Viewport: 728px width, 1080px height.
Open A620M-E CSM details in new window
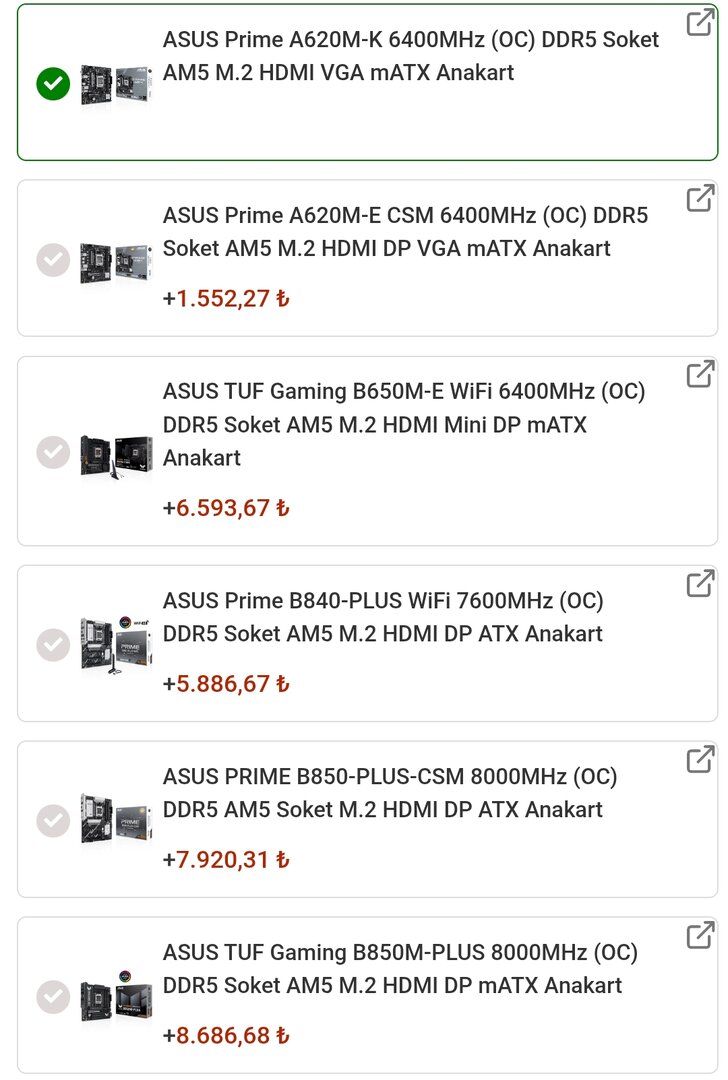tap(700, 198)
